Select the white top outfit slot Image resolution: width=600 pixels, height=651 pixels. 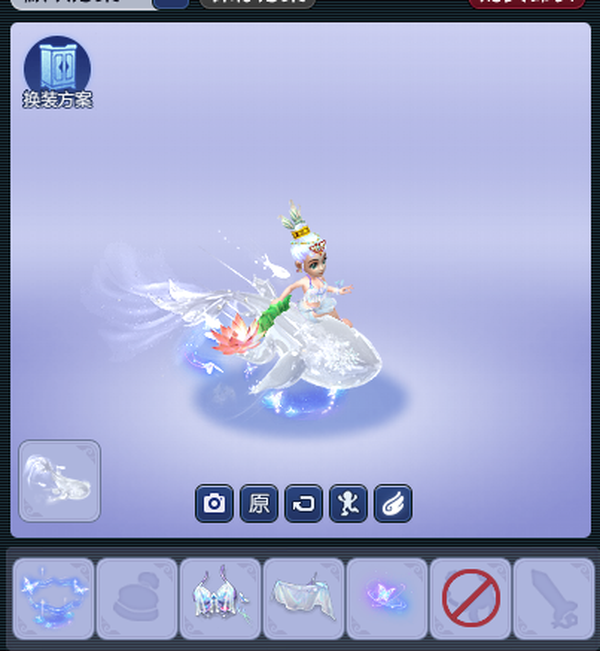click(220, 599)
